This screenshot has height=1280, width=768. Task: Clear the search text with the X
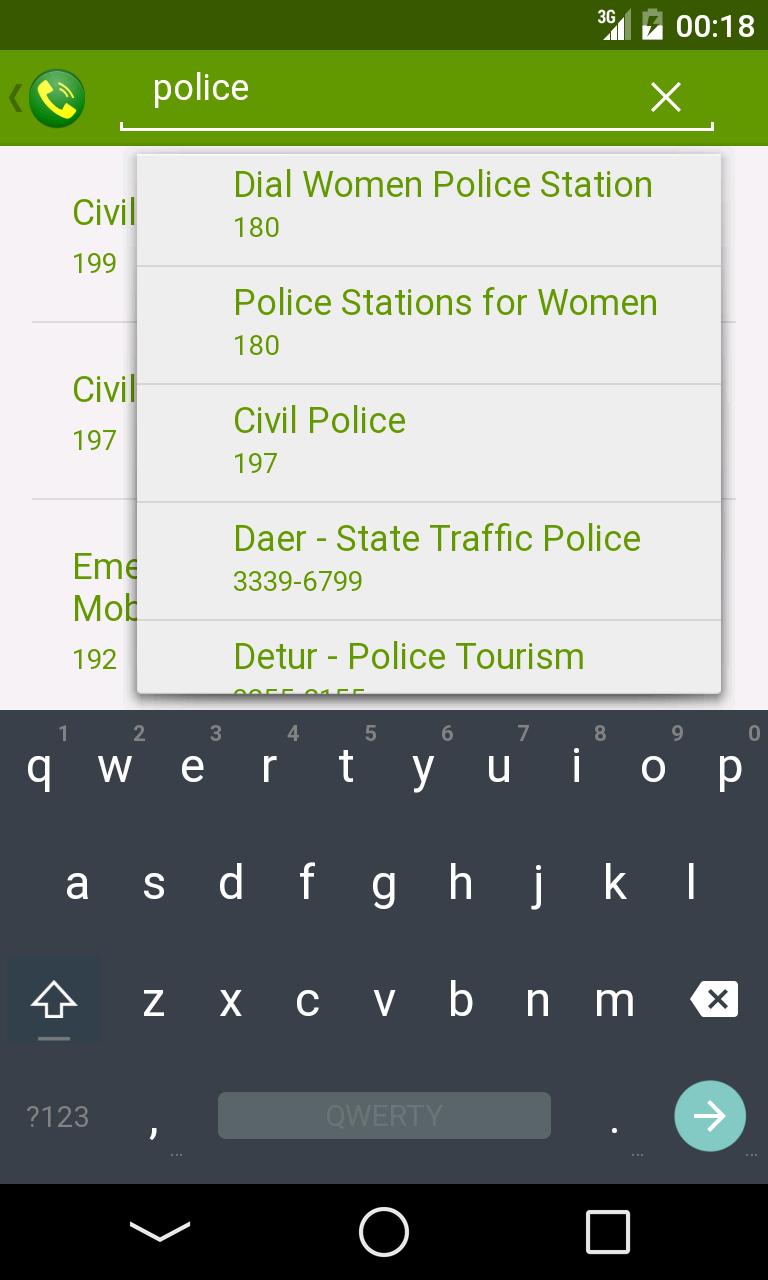coord(665,97)
